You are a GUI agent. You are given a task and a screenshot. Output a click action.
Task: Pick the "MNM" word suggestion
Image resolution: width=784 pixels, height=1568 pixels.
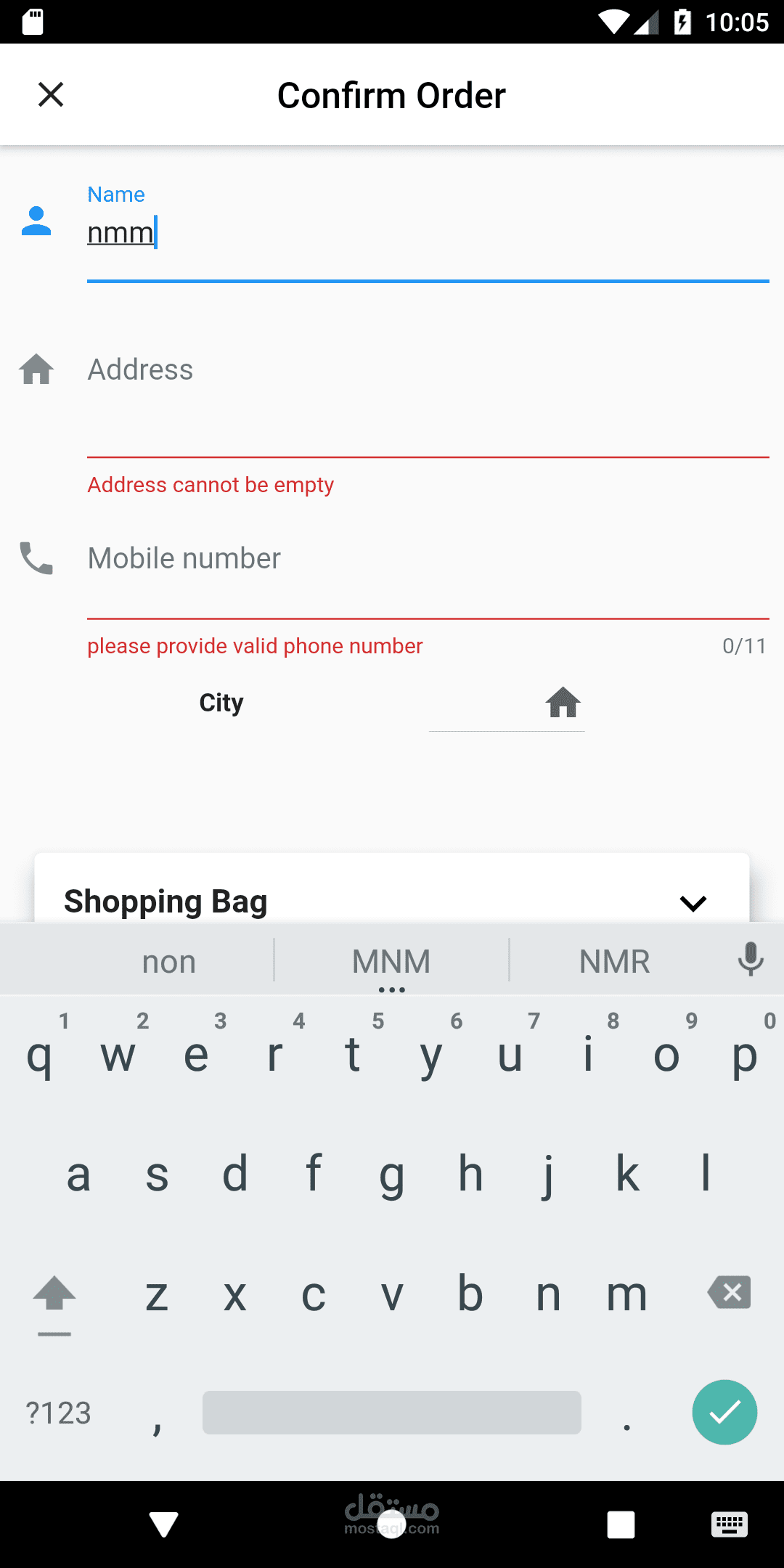click(391, 961)
